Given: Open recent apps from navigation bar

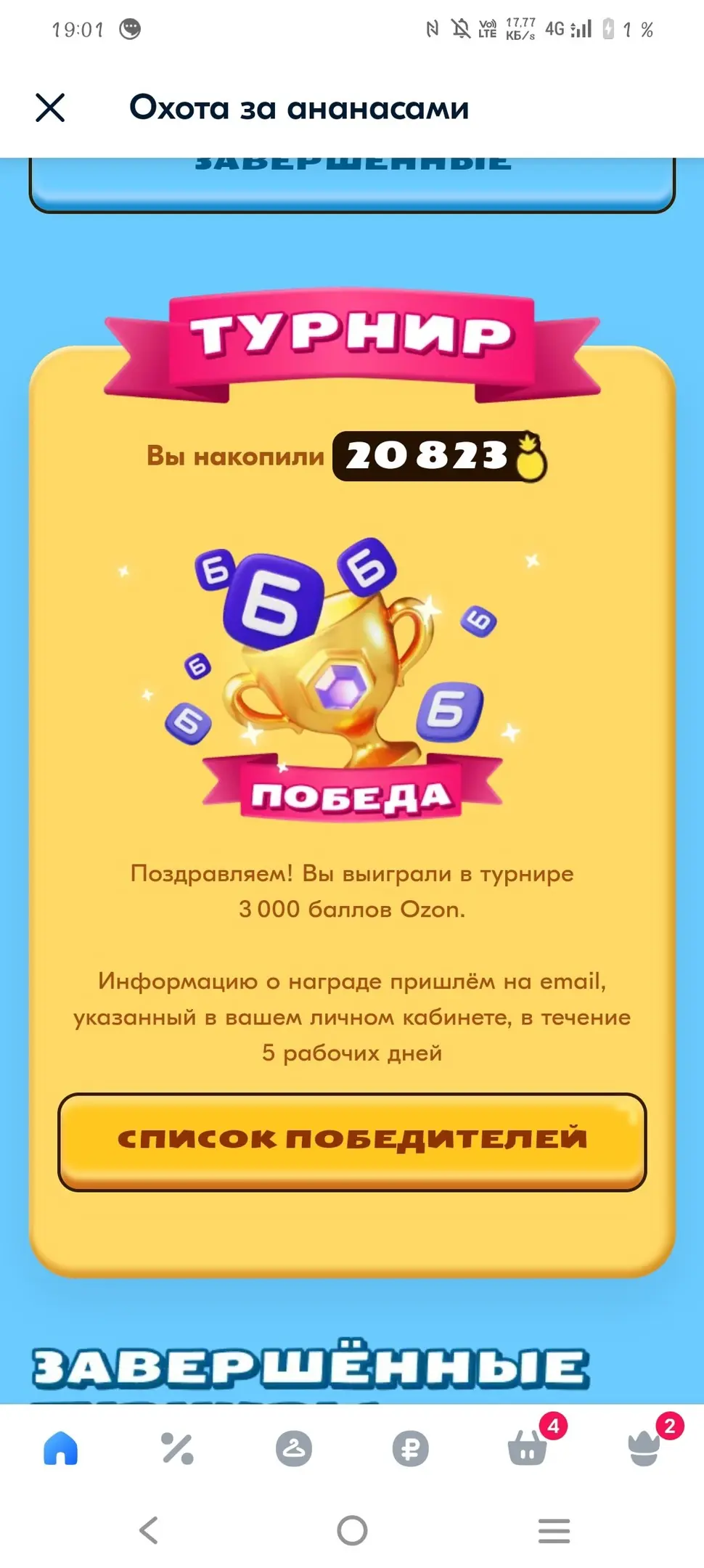Looking at the screenshot, I should (554, 1530).
